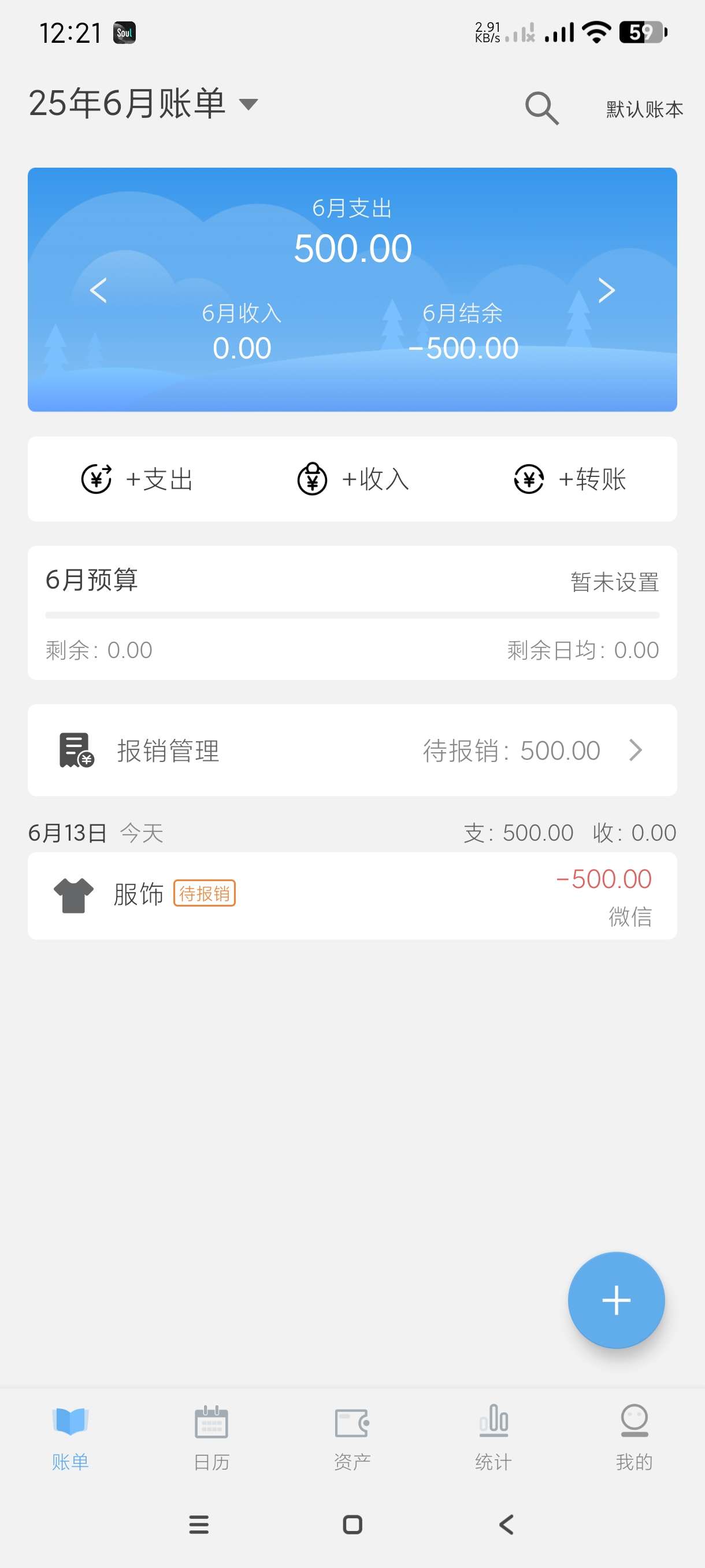Open recent apps from the navigation bar
The width and height of the screenshot is (705, 1568).
(199, 1525)
